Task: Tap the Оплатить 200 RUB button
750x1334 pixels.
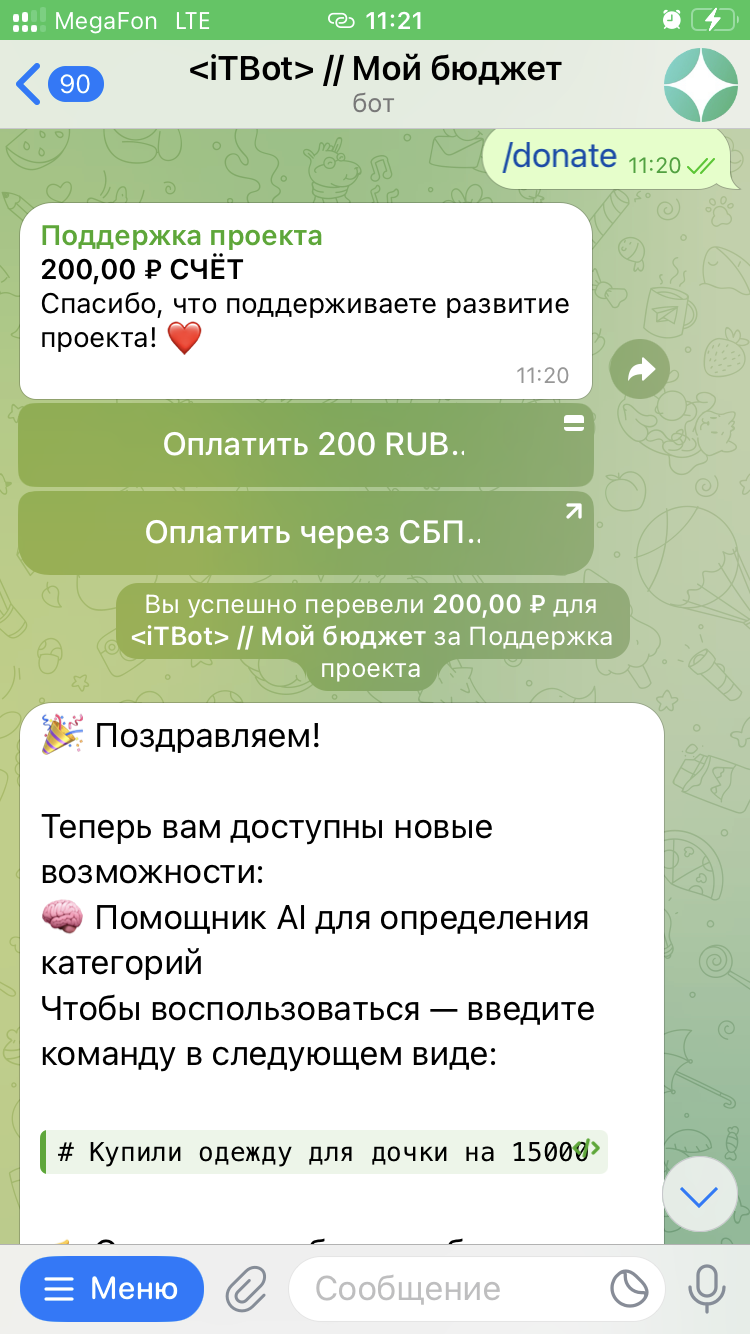Action: (306, 445)
